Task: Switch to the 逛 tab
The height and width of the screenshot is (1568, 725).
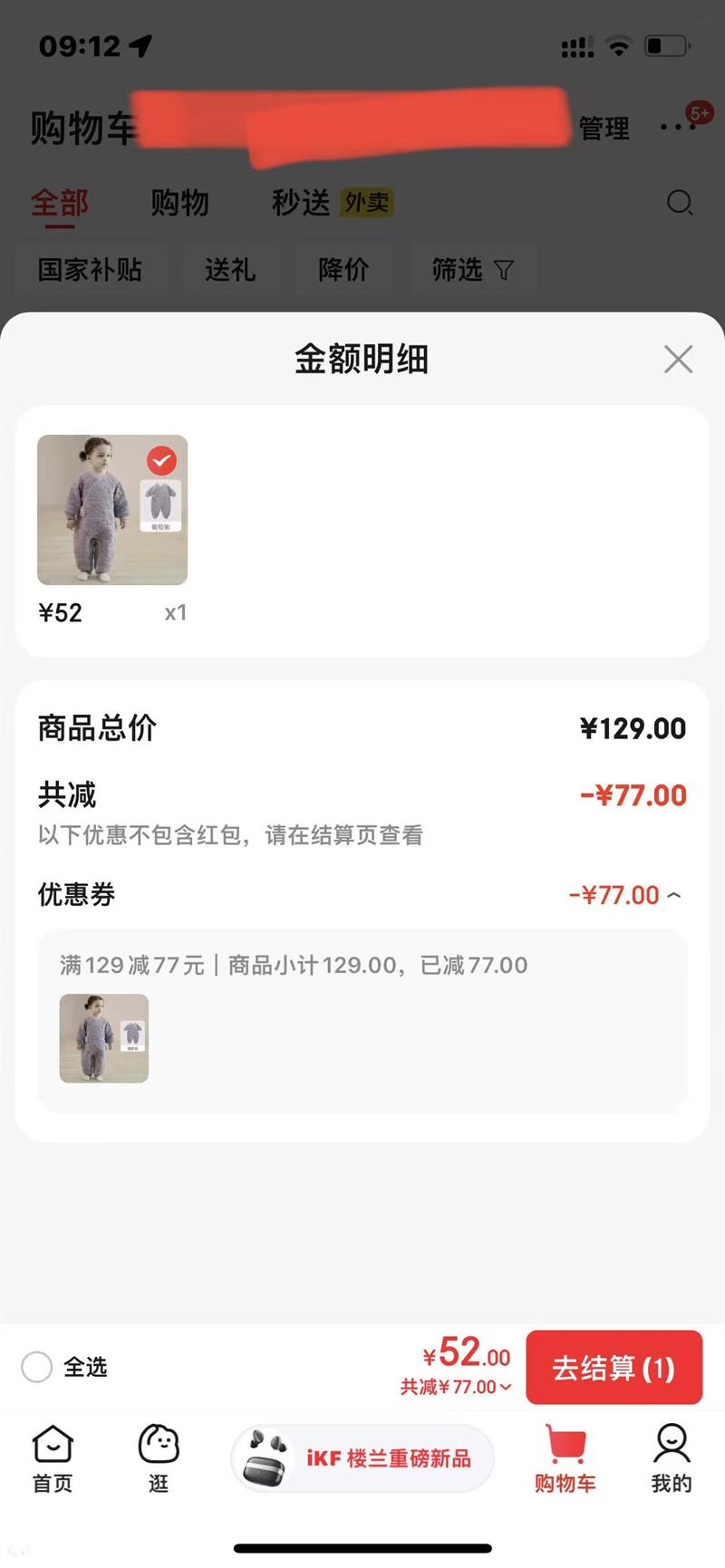Action: (x=159, y=1457)
